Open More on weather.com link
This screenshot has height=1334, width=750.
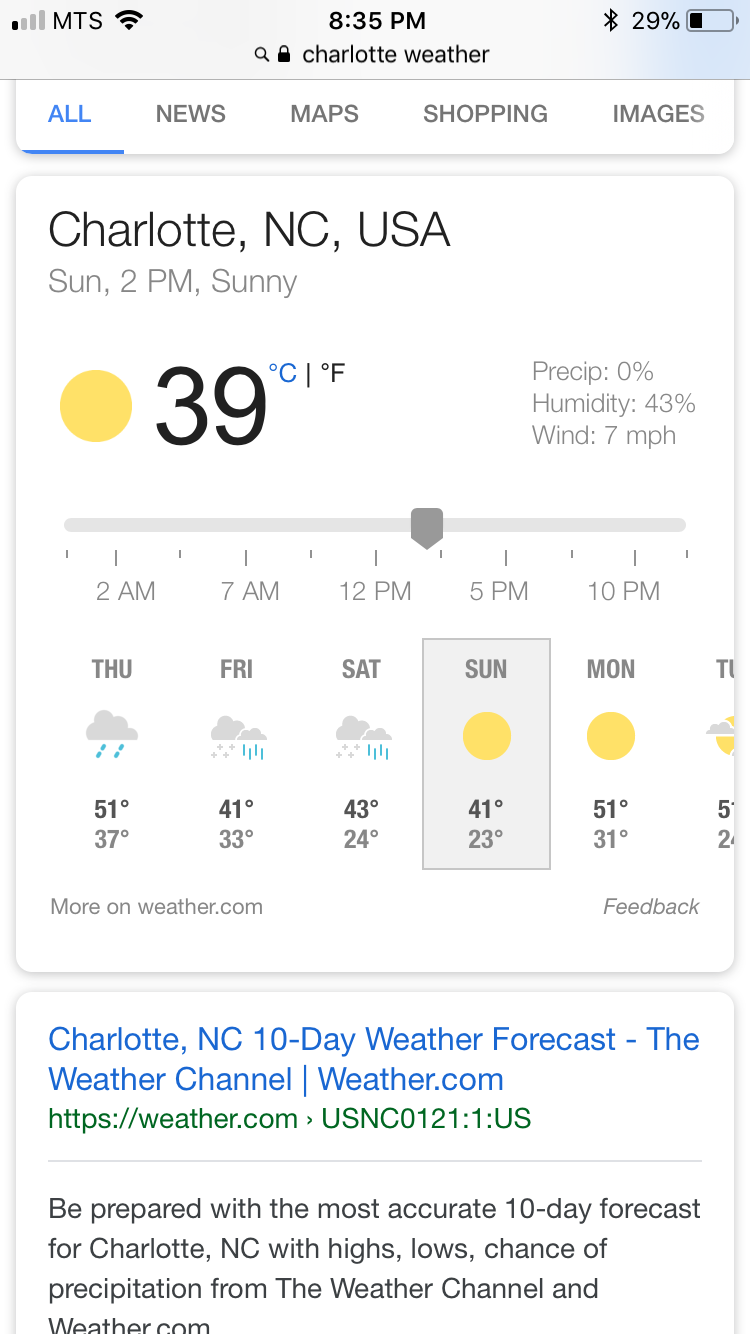(157, 907)
